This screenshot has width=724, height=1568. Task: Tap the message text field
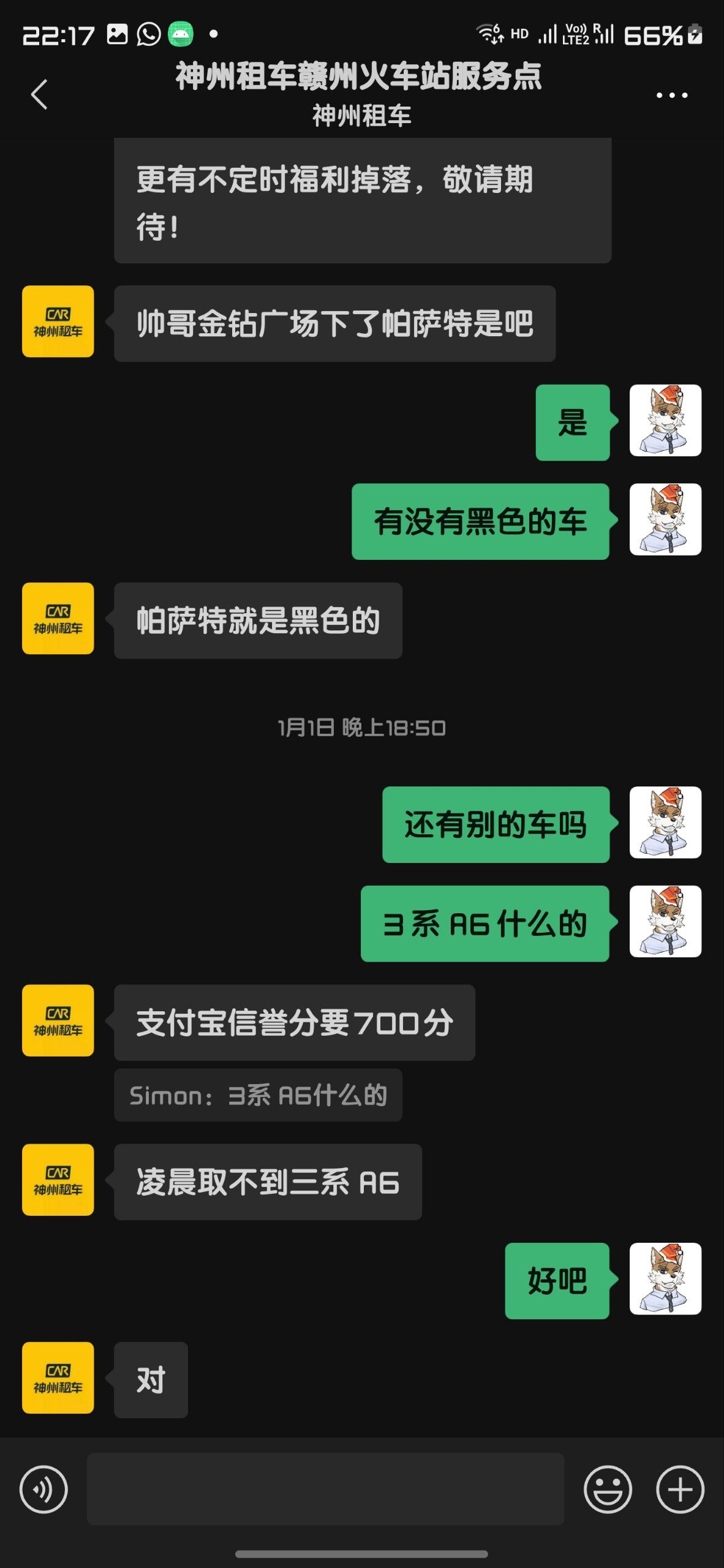pos(325,1489)
